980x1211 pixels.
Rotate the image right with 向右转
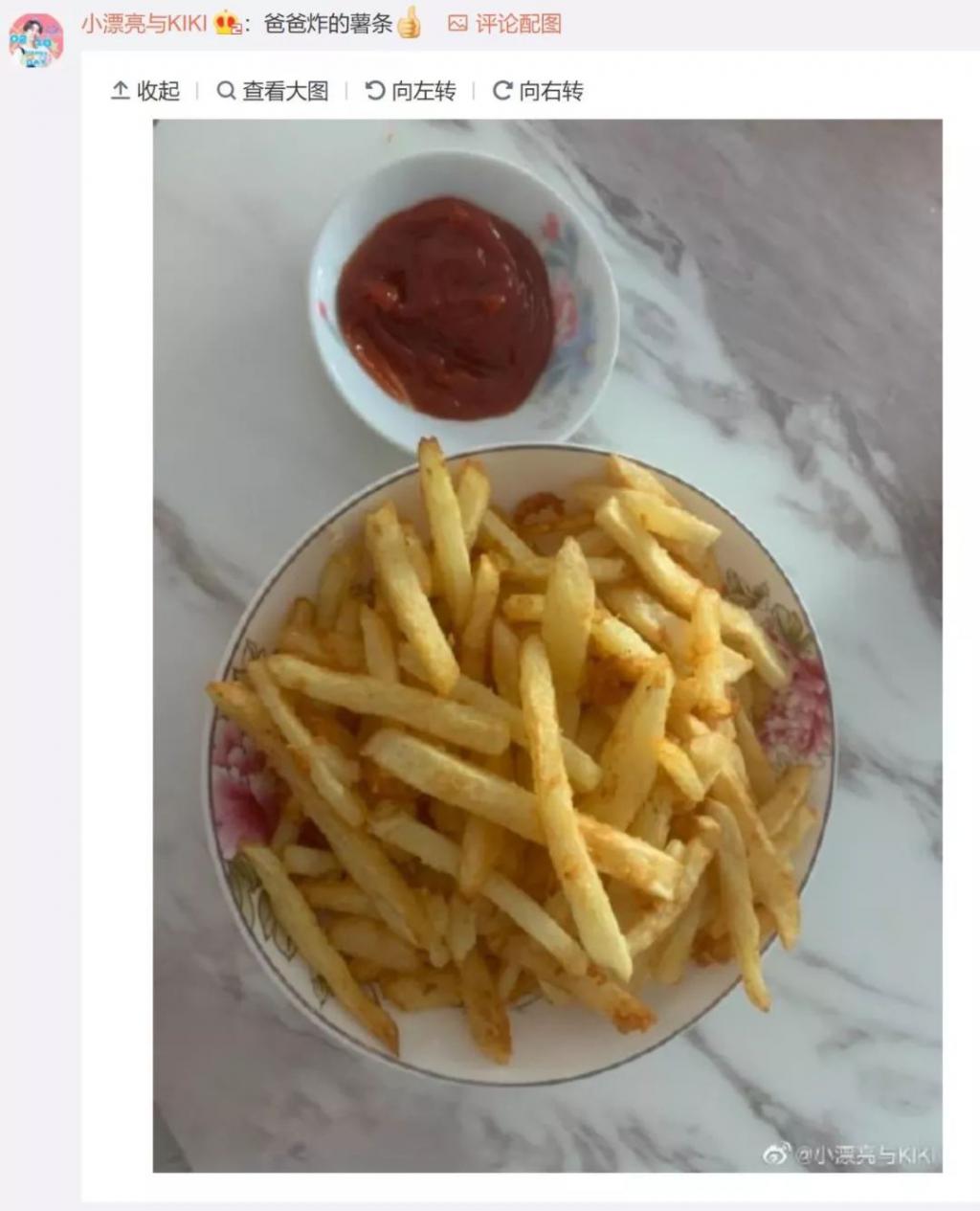coord(538,91)
